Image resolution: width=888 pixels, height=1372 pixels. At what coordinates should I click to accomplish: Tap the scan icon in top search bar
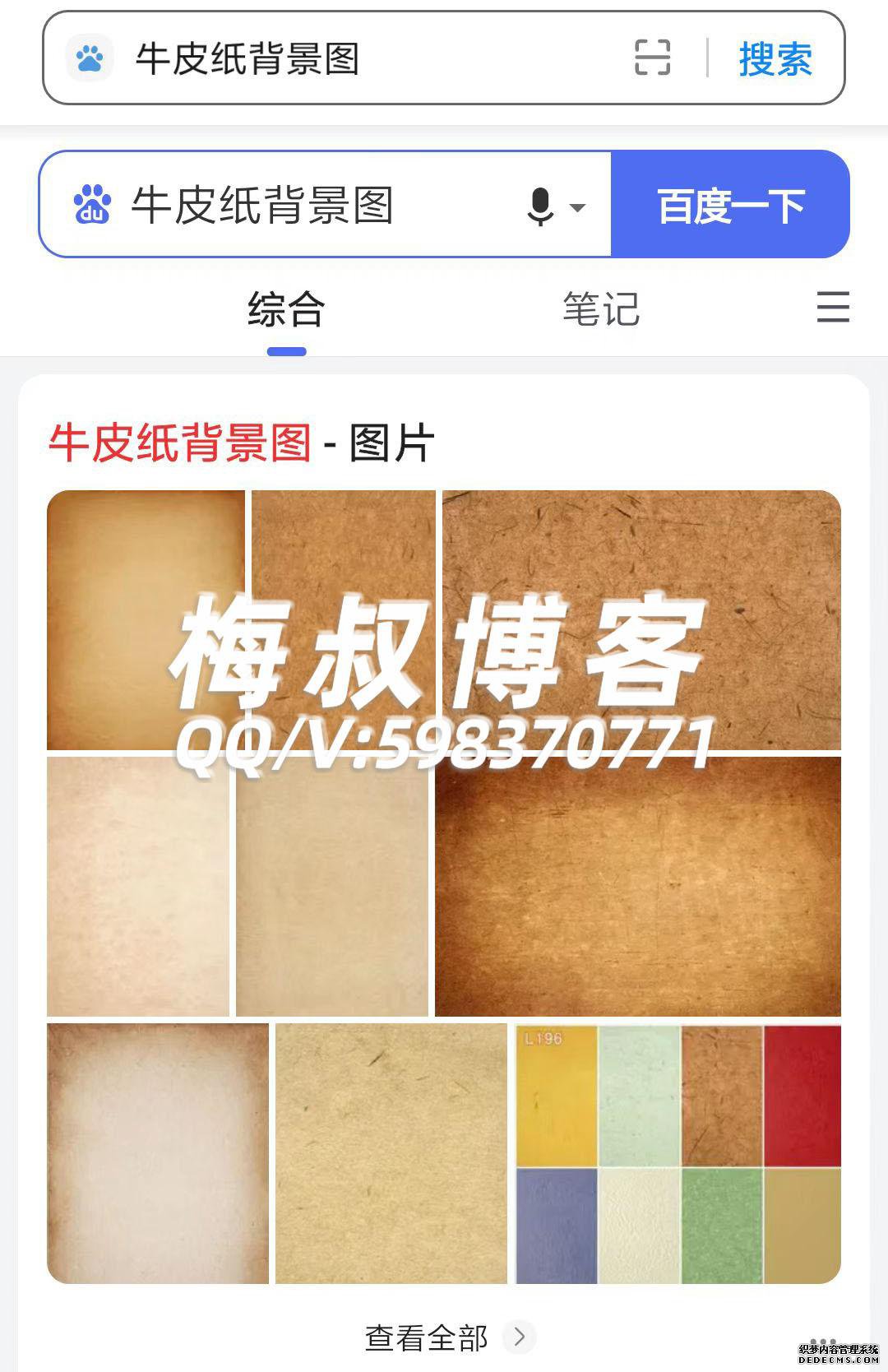[653, 58]
